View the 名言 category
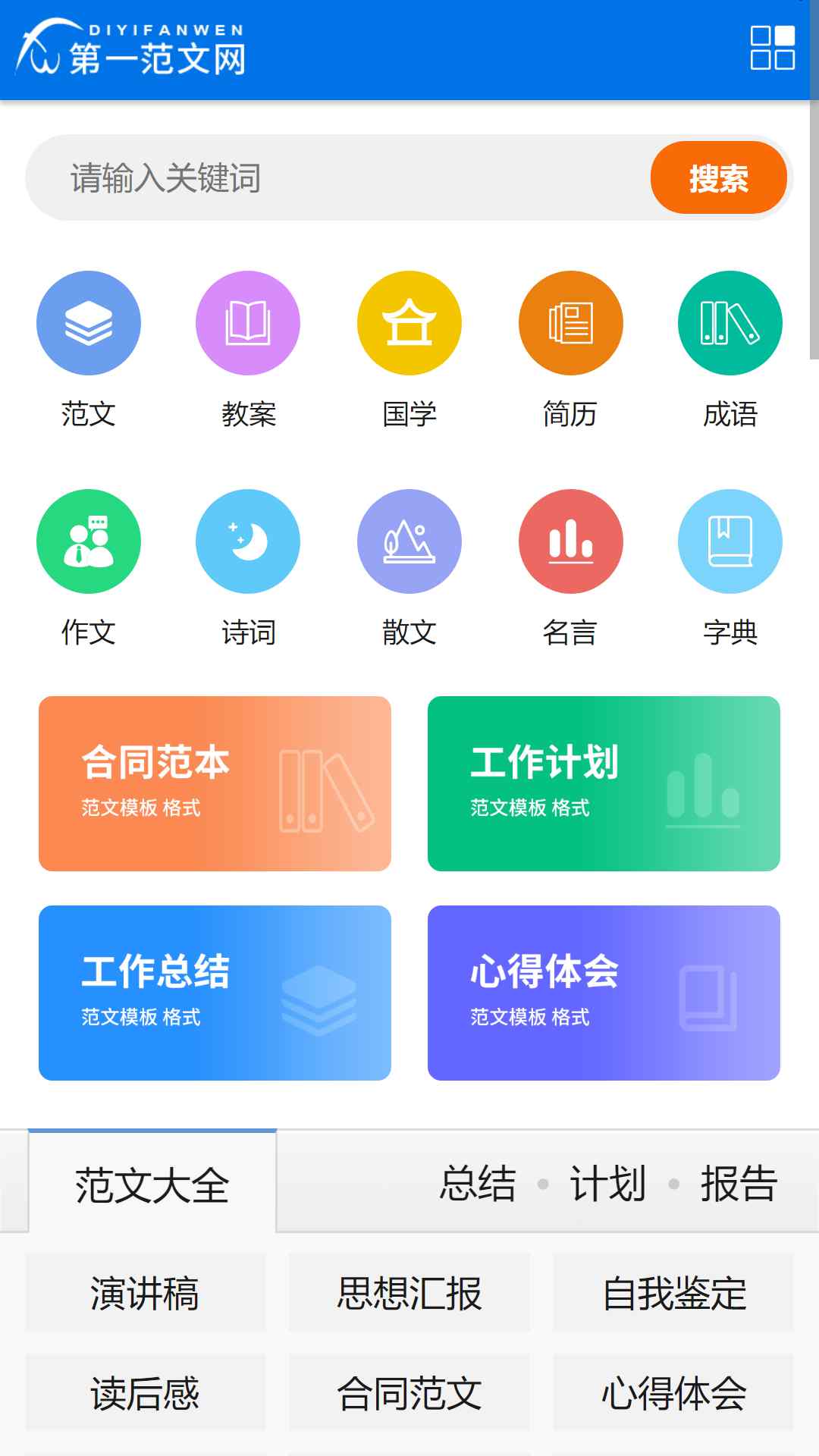The width and height of the screenshot is (819, 1456). click(570, 569)
